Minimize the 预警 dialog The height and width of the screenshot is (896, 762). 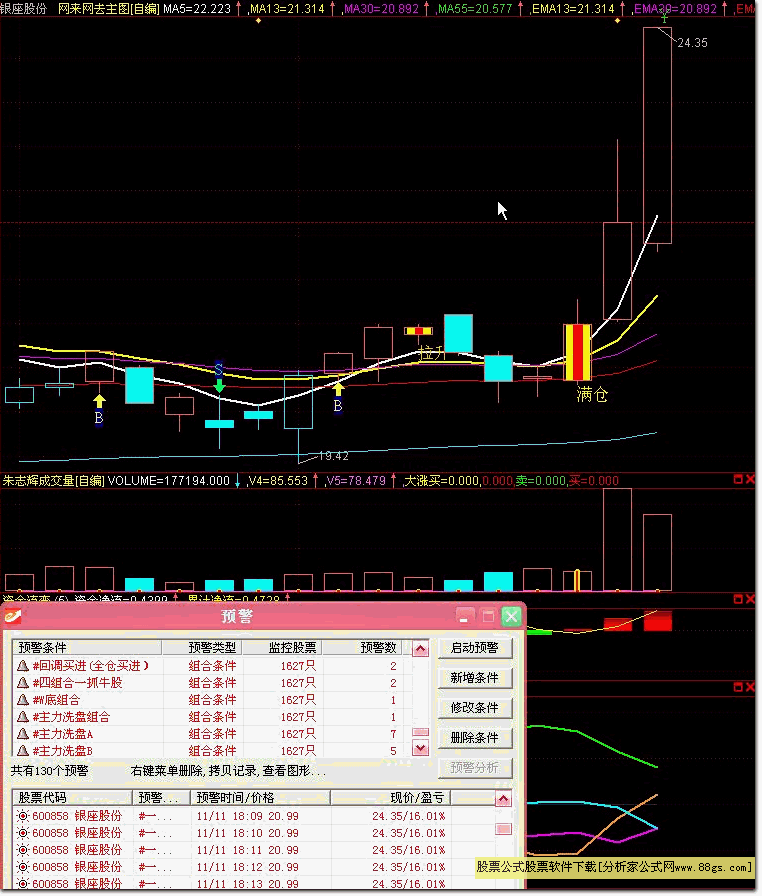465,616
